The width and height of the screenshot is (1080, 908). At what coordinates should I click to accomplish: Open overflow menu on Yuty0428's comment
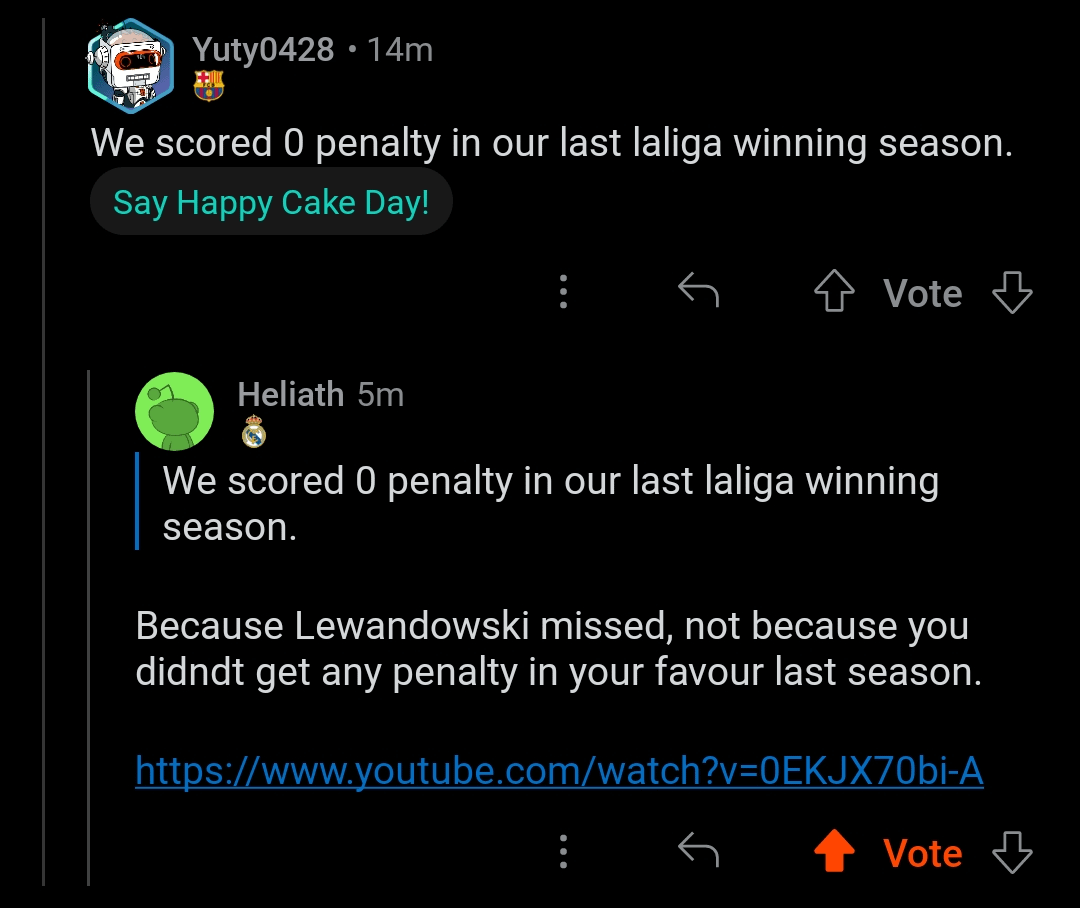(564, 292)
